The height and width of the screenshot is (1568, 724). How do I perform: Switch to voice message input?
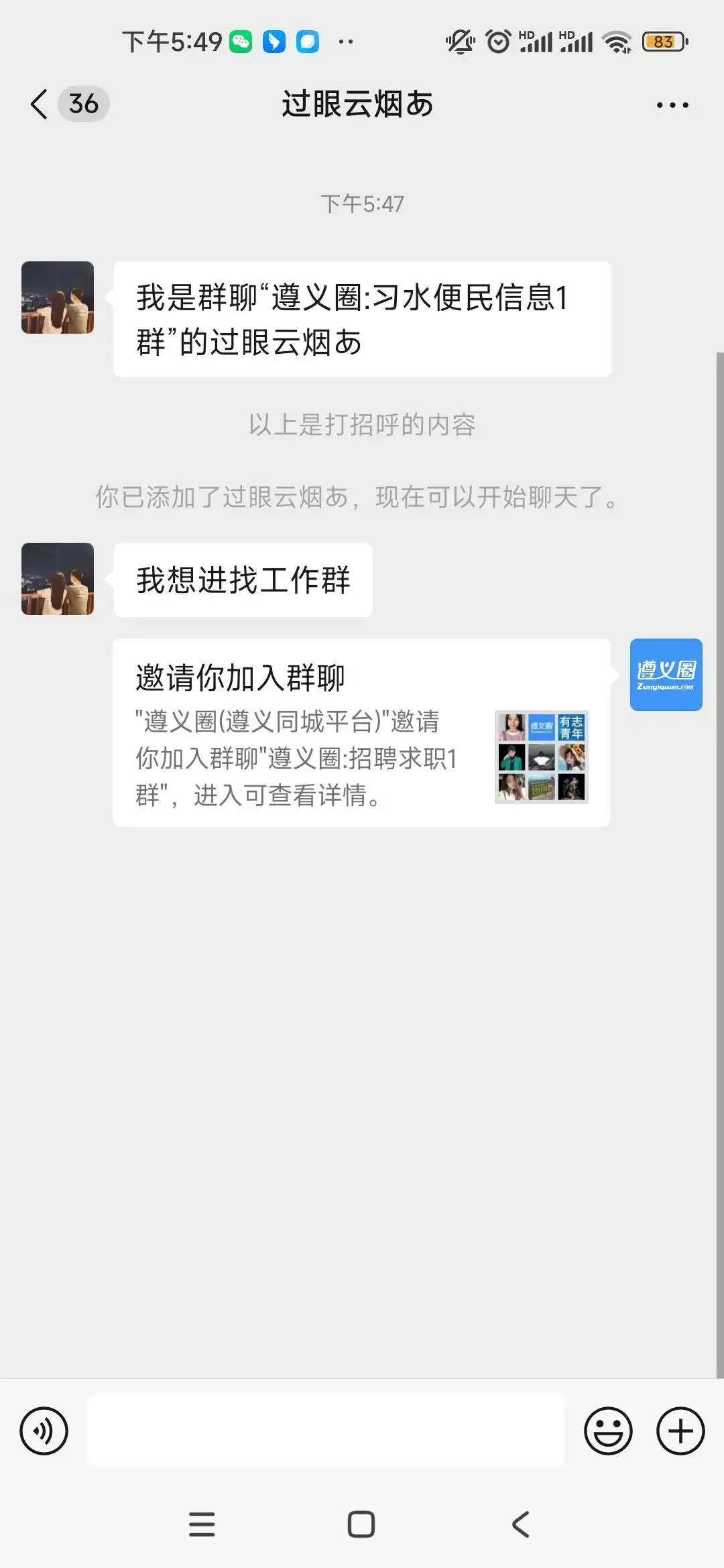coord(44,1431)
